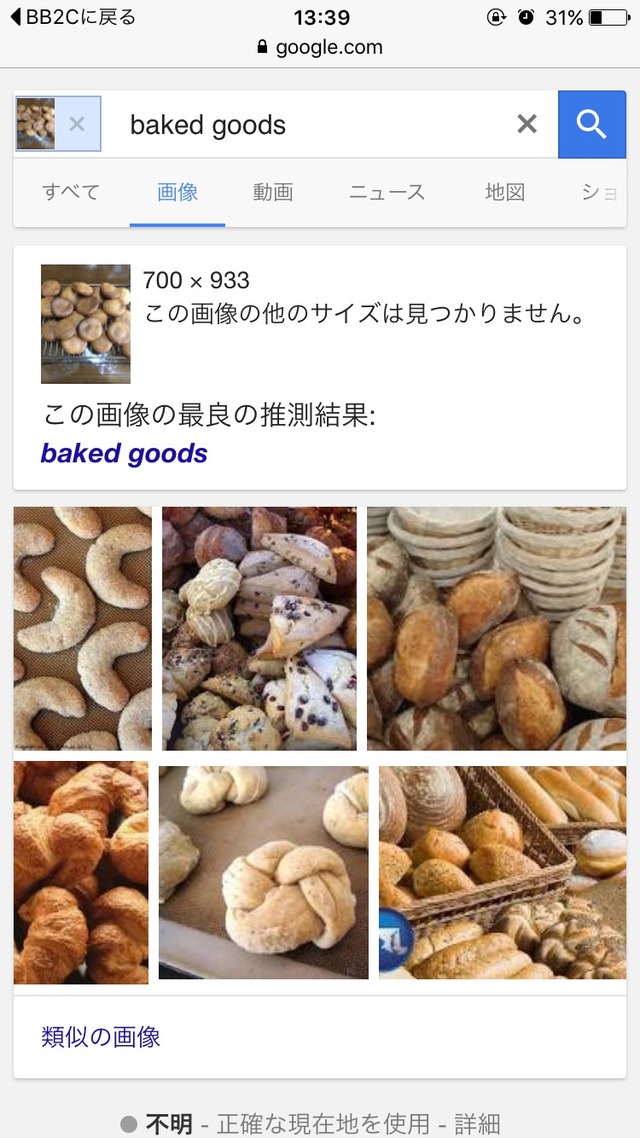Open the knotted dough roll image
640x1138 pixels.
tap(263, 872)
